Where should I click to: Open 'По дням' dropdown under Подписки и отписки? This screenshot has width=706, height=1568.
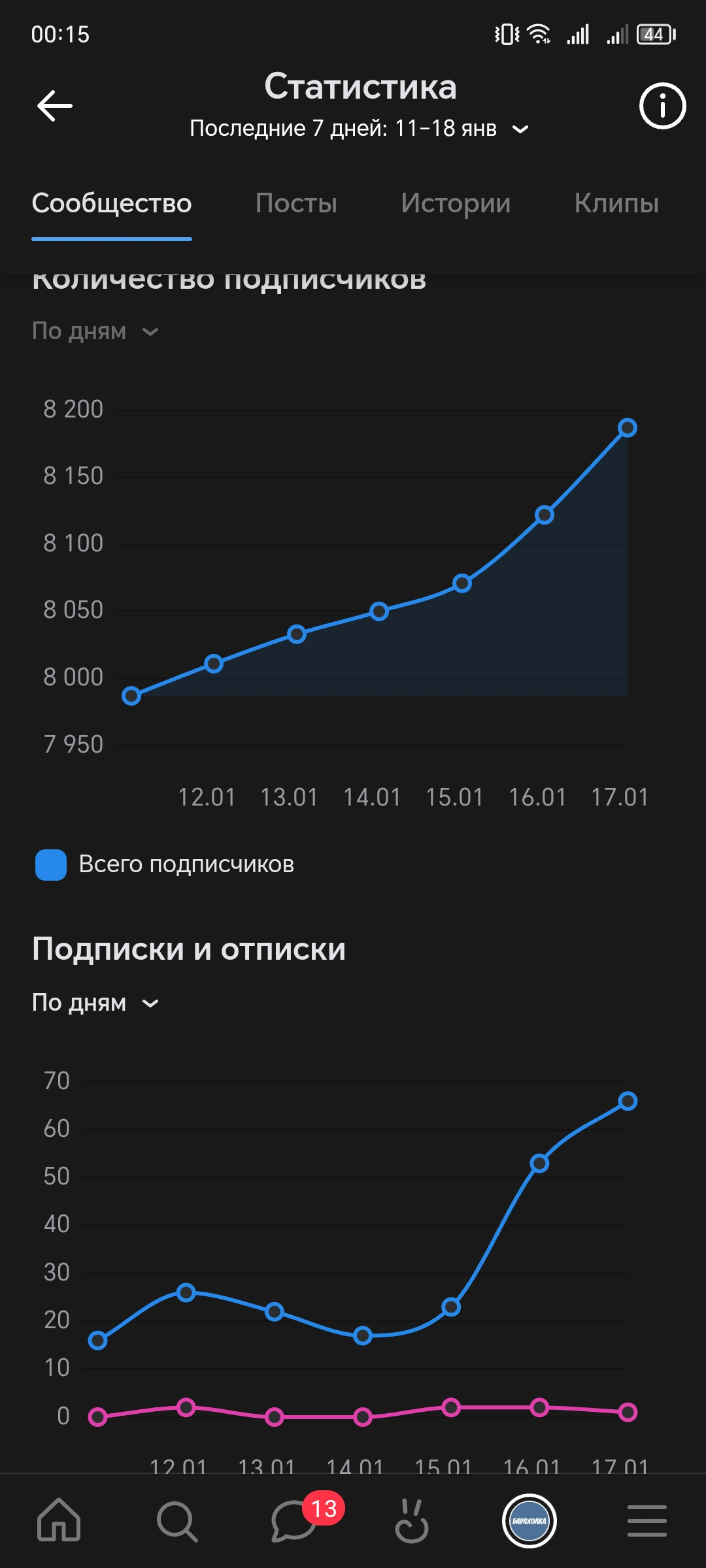pos(95,1003)
